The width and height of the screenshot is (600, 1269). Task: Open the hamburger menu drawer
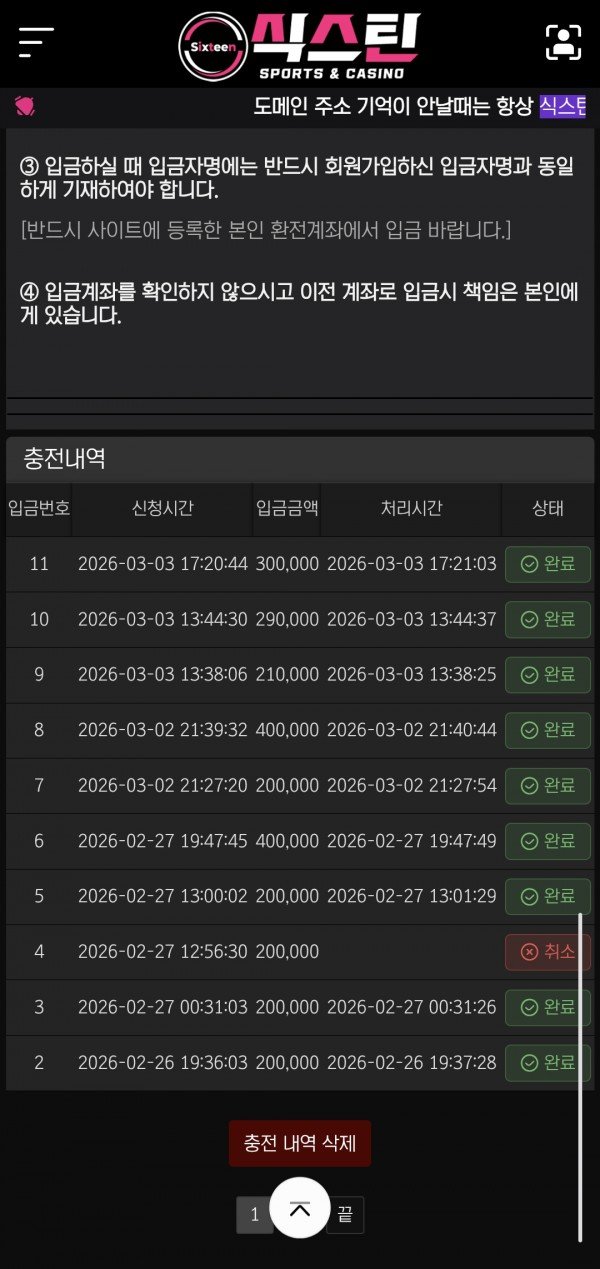click(36, 42)
